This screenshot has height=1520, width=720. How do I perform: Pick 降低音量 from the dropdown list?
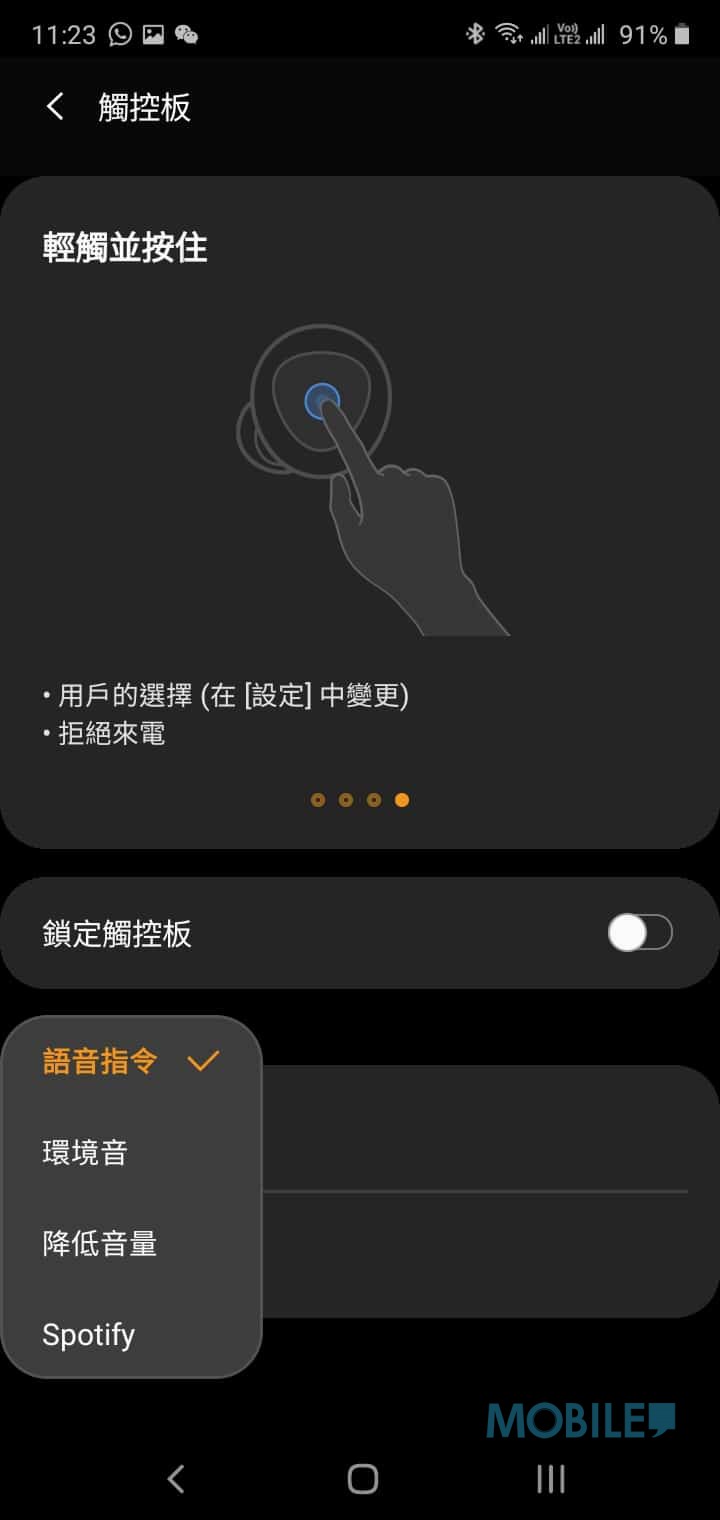[x=132, y=1243]
